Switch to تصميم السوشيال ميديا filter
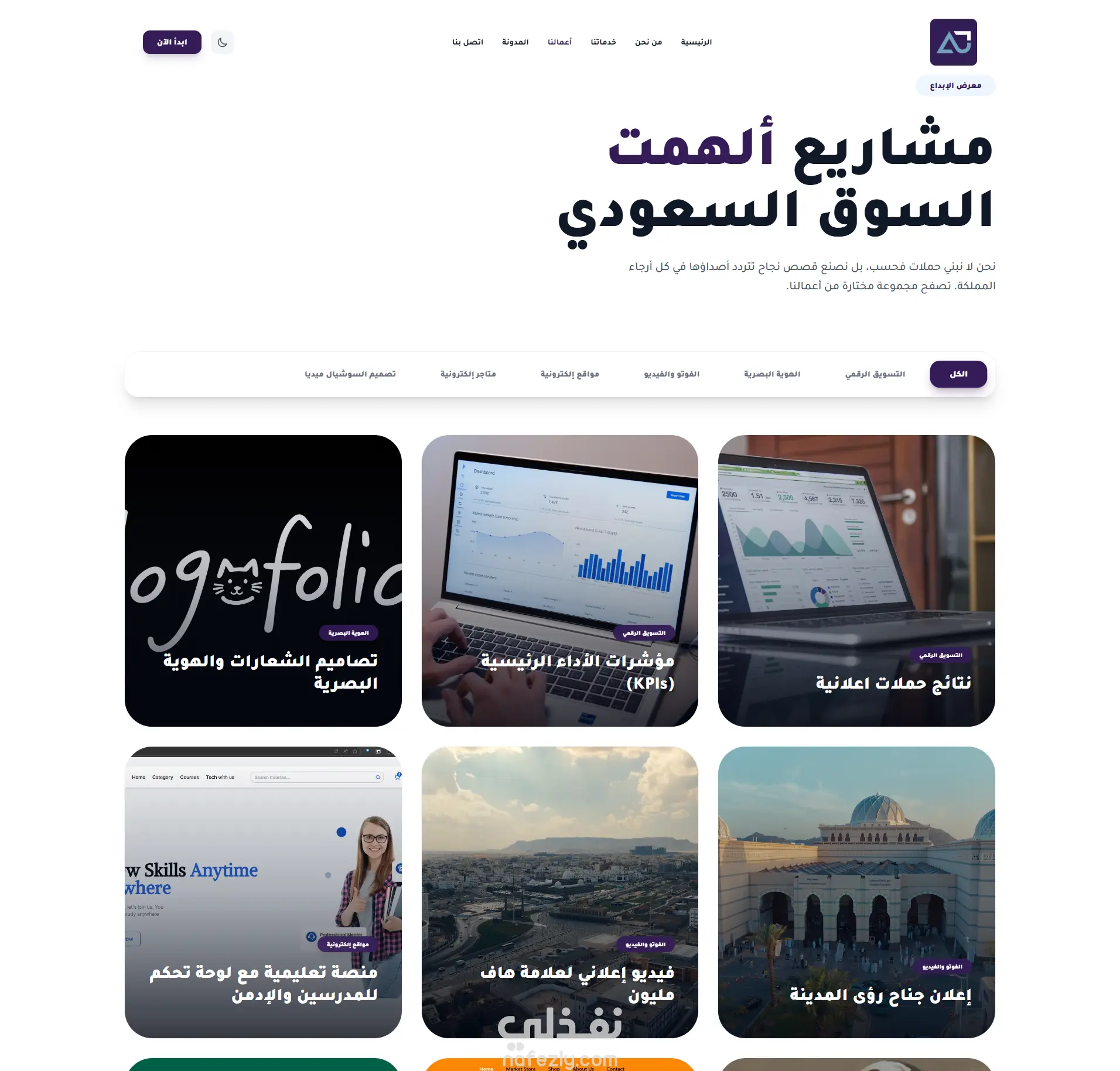This screenshot has height=1071, width=1120. pos(350,374)
